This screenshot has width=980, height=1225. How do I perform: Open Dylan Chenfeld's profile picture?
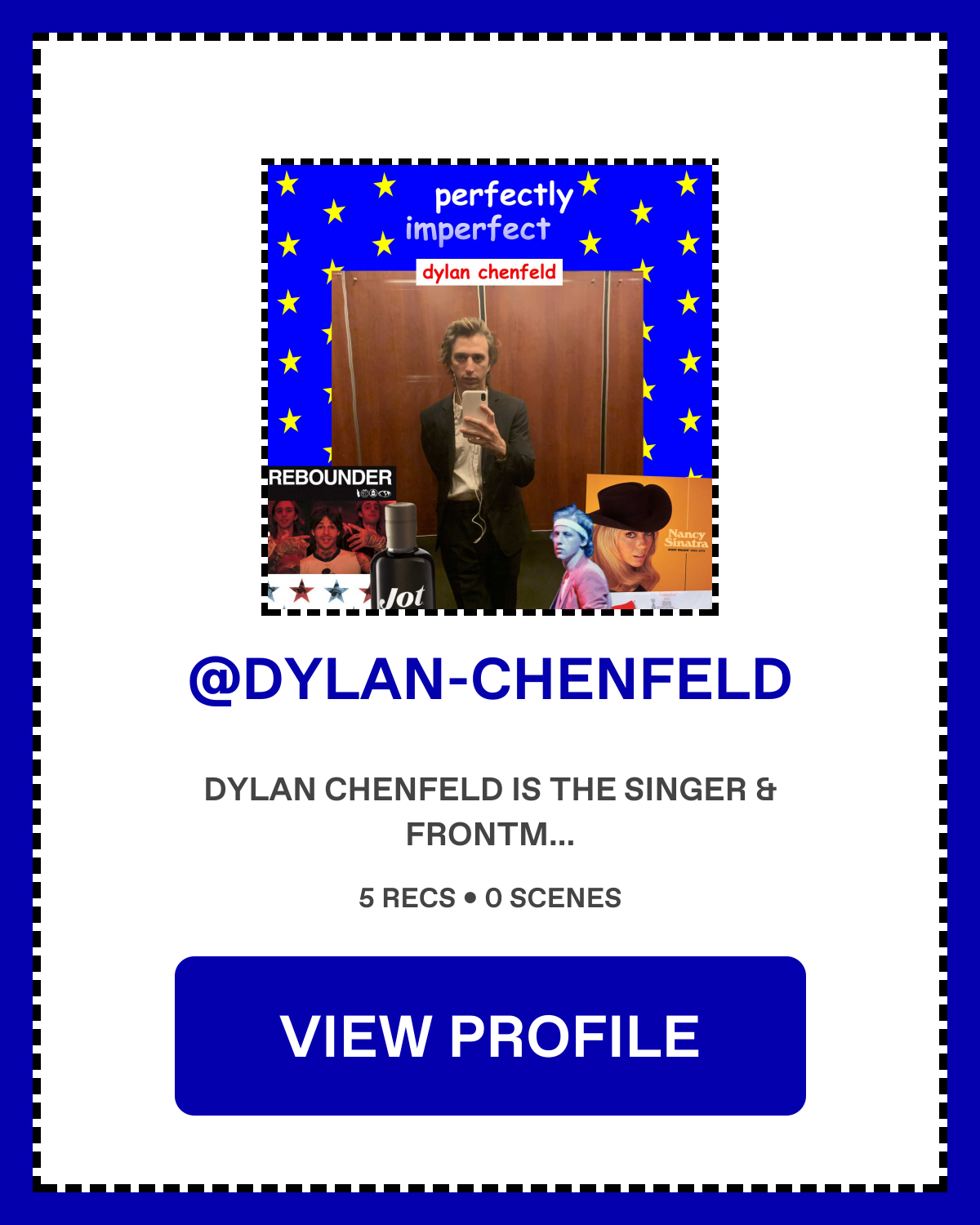pyautogui.click(x=490, y=387)
